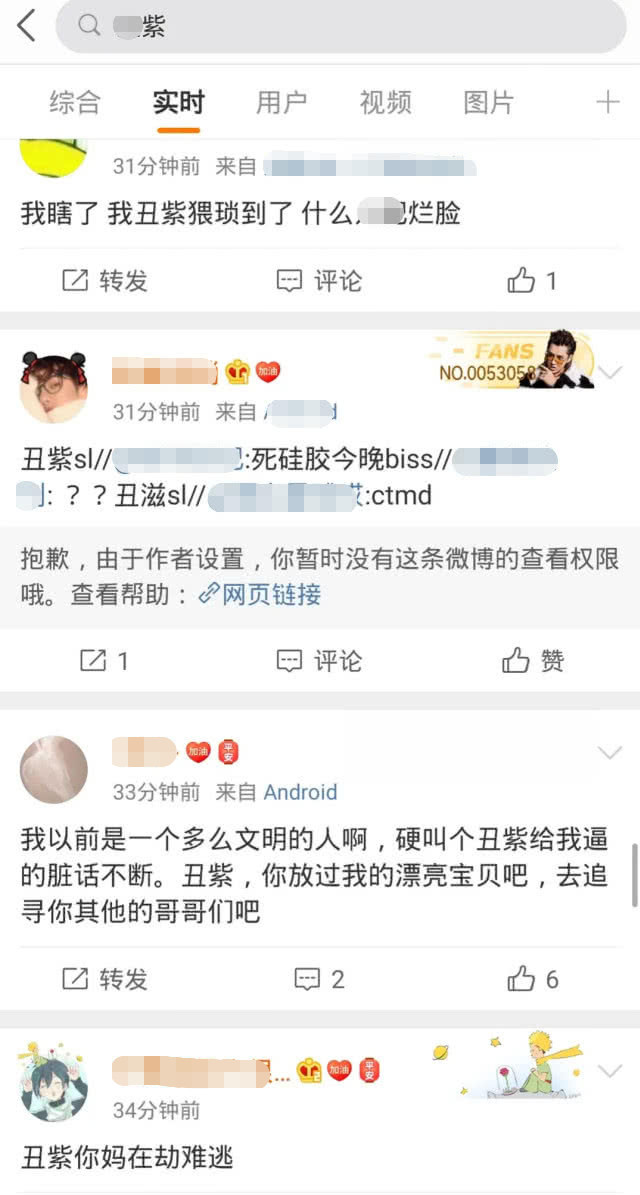Repost the 我瞎了 post via 转发

click(105, 281)
